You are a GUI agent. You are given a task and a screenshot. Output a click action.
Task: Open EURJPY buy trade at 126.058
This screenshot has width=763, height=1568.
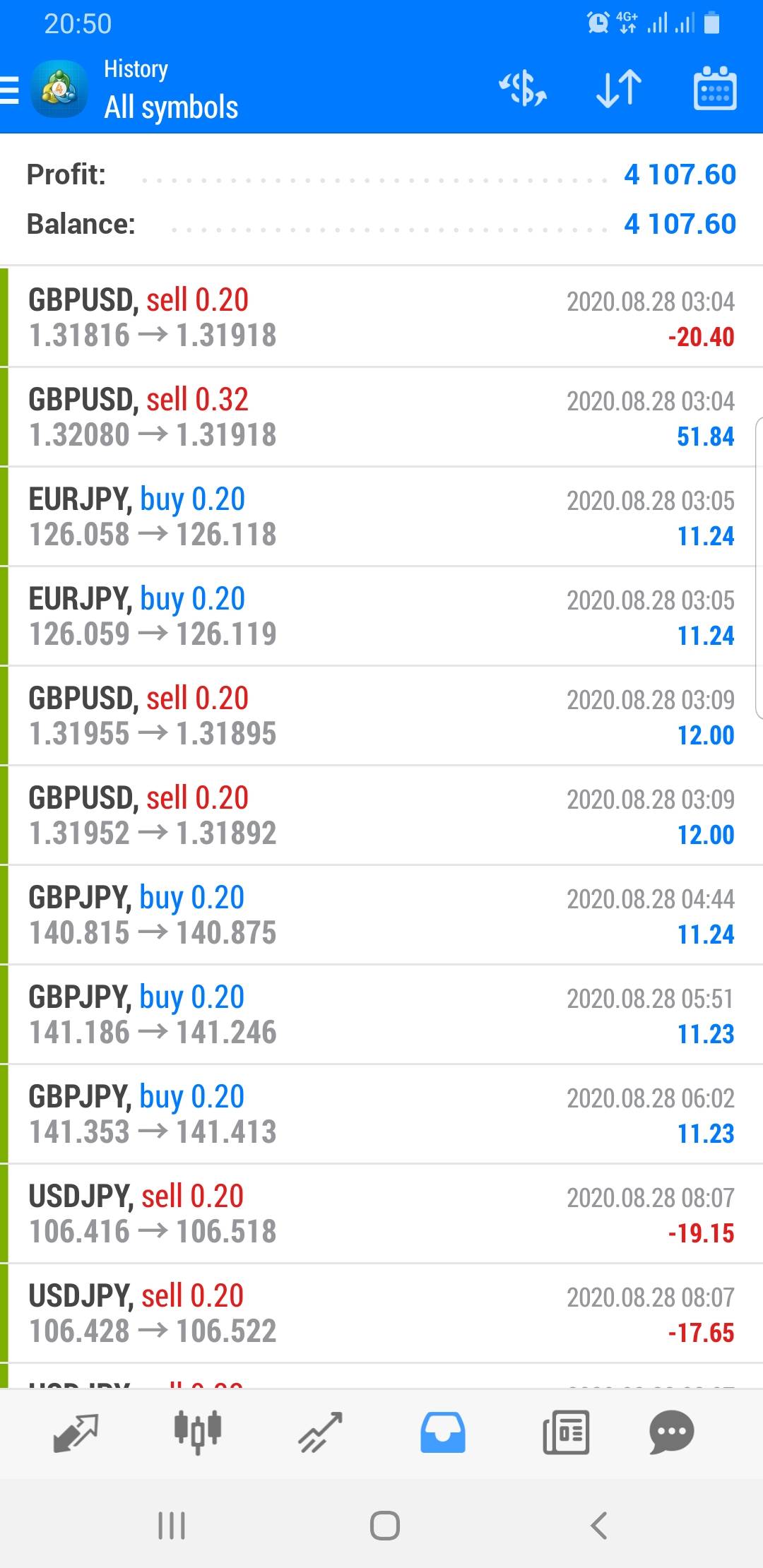(381, 516)
